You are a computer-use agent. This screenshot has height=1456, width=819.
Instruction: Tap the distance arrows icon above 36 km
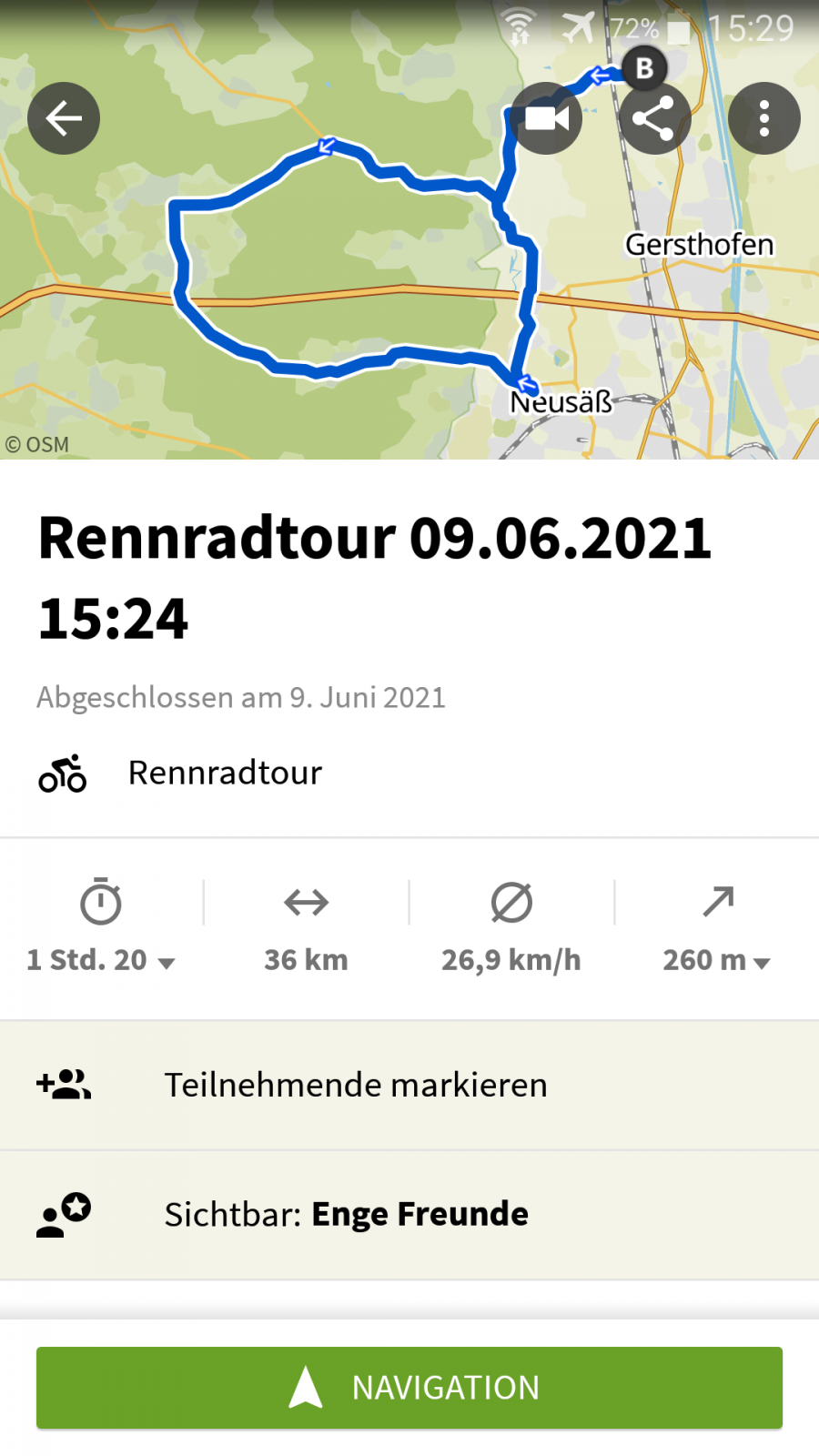point(306,903)
